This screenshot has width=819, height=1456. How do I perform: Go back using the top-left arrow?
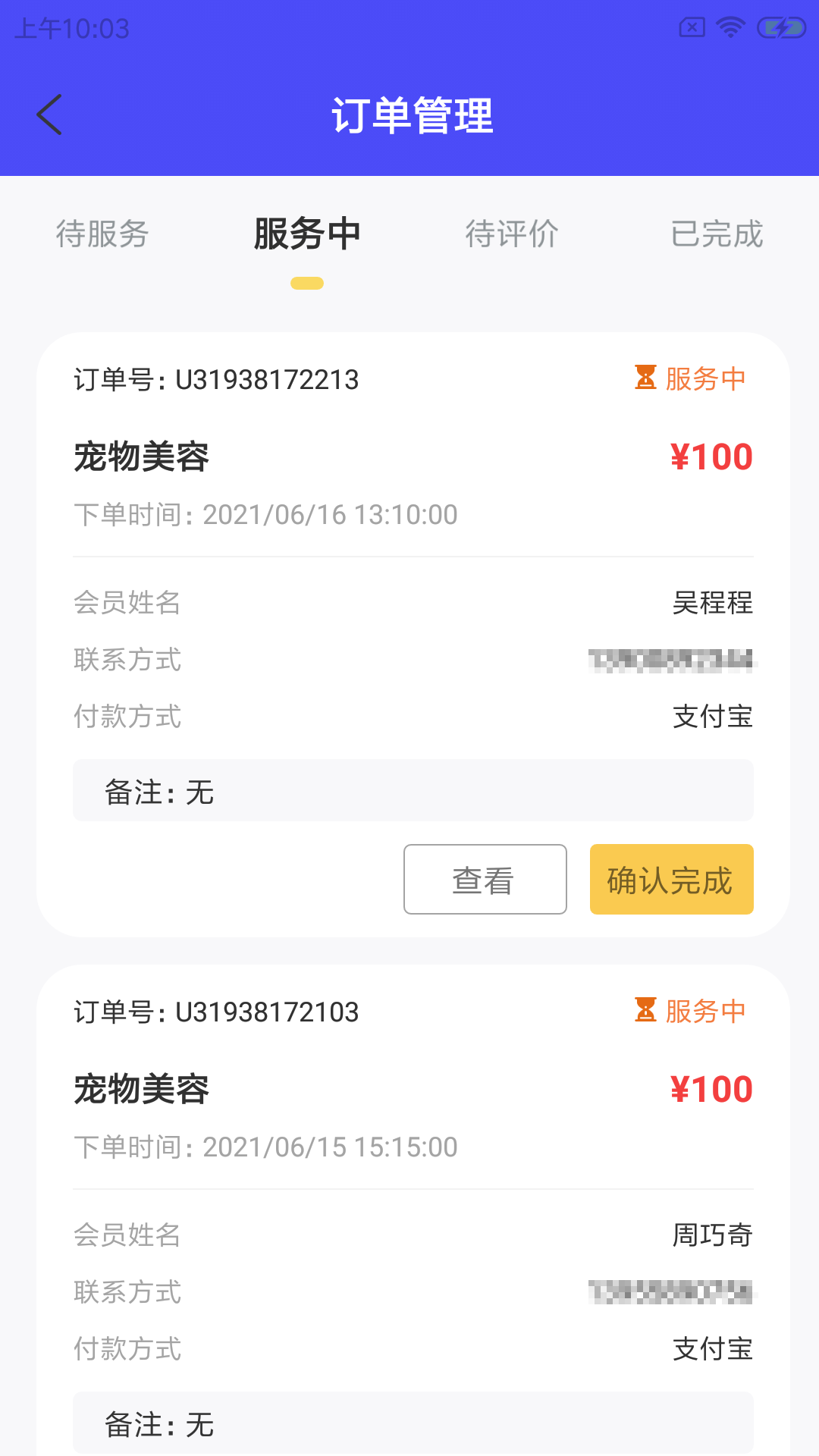click(x=50, y=115)
